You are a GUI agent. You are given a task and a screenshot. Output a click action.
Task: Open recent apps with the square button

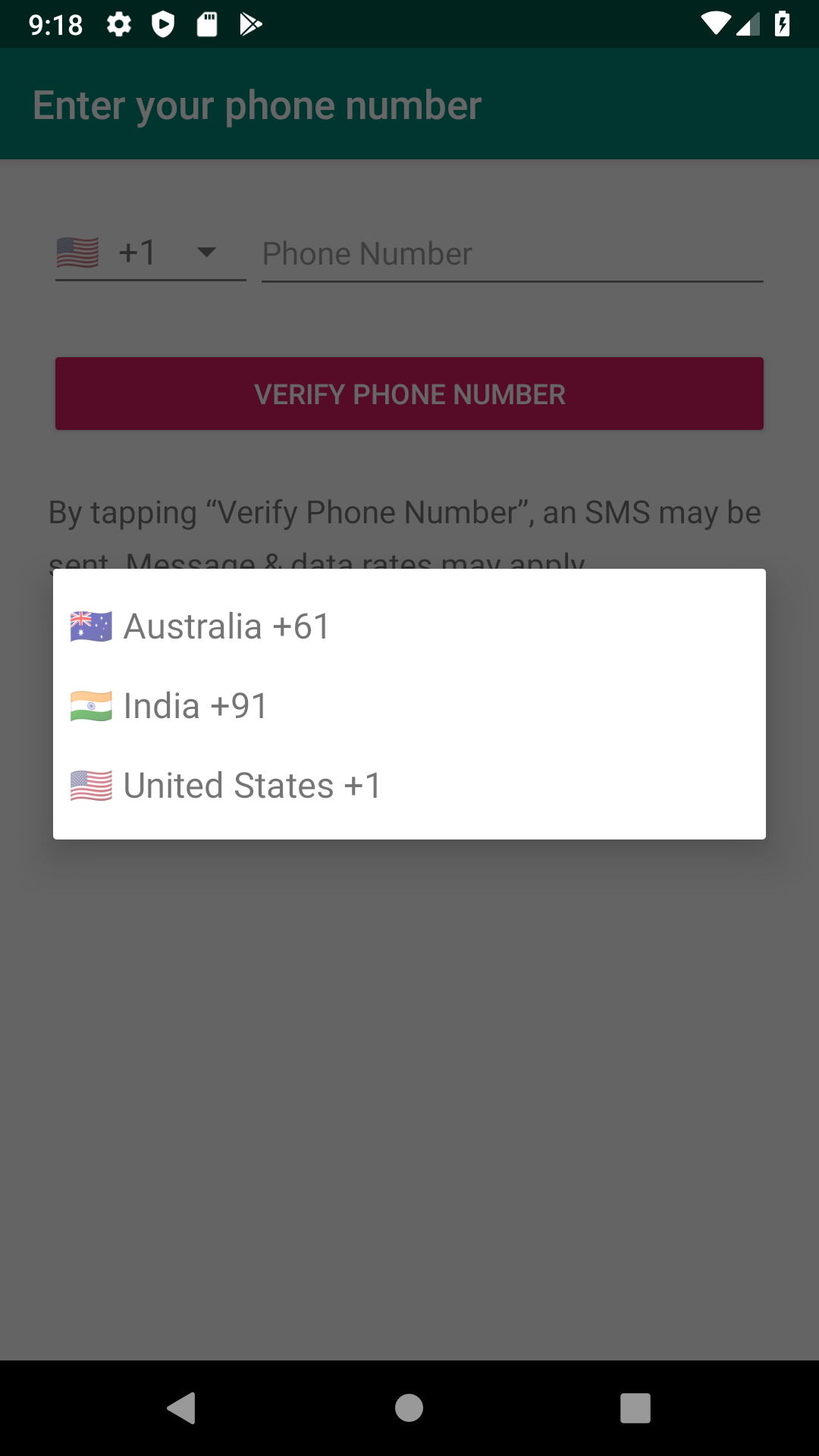(x=635, y=1408)
